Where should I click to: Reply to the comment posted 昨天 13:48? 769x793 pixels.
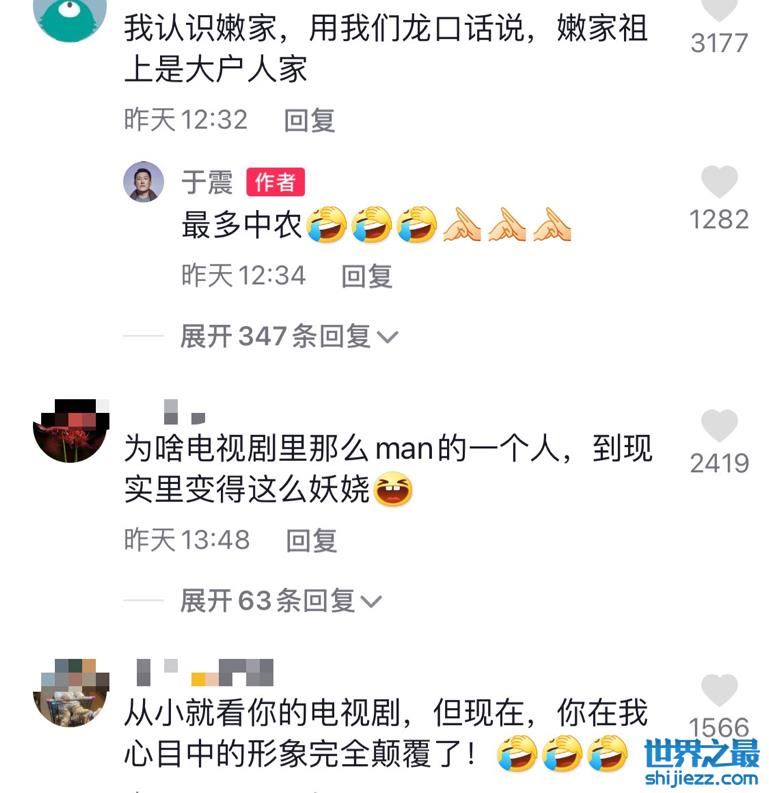[x=311, y=541]
